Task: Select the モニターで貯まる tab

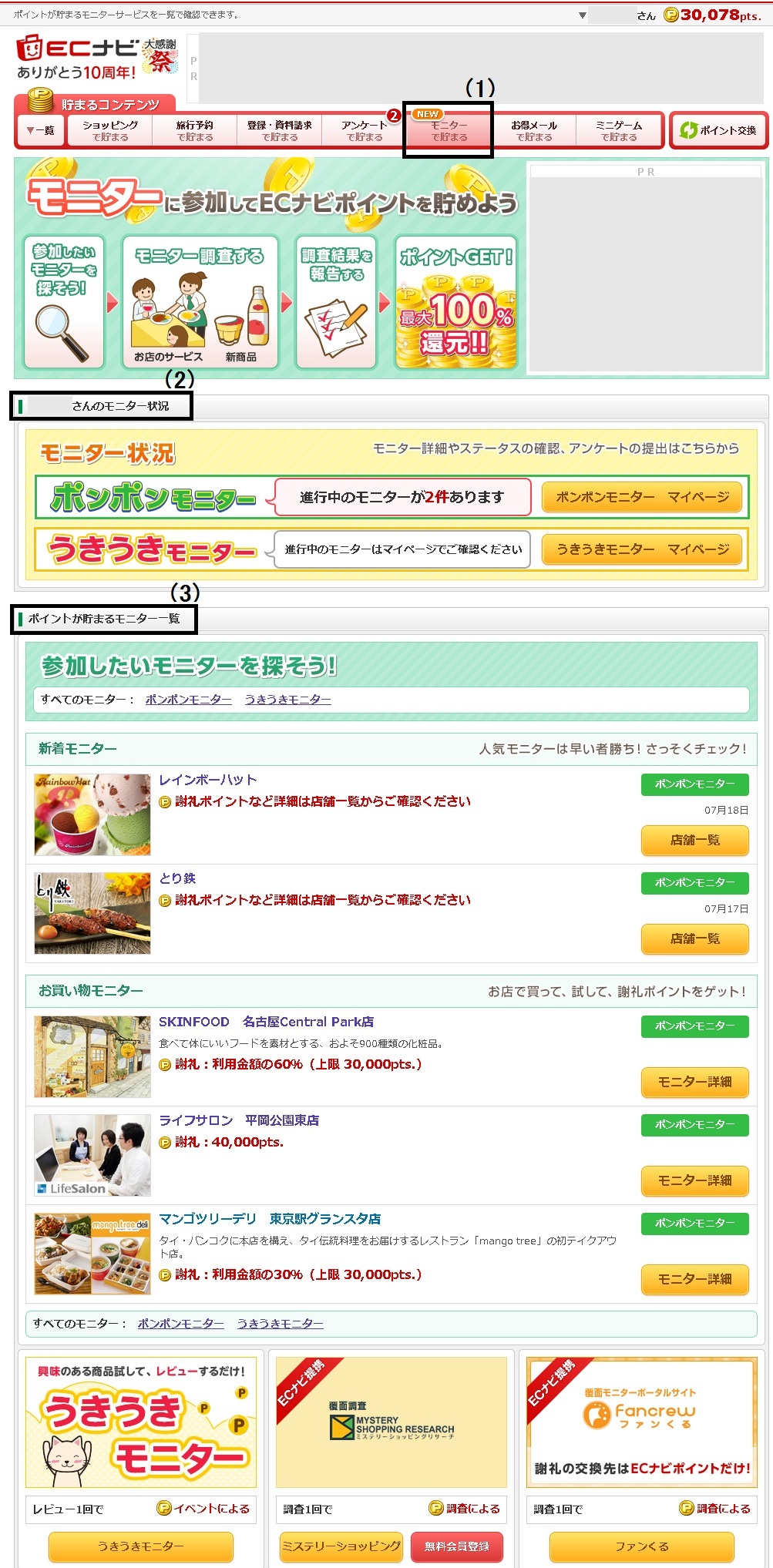Action: click(x=449, y=131)
